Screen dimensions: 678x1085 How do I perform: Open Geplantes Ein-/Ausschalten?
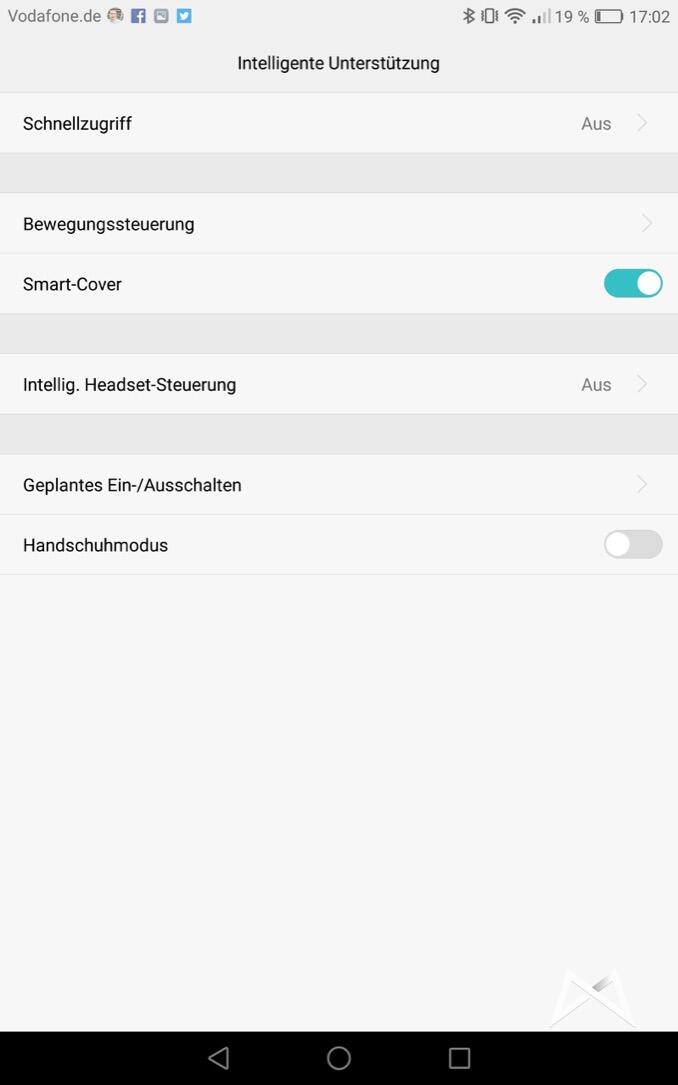click(x=338, y=485)
